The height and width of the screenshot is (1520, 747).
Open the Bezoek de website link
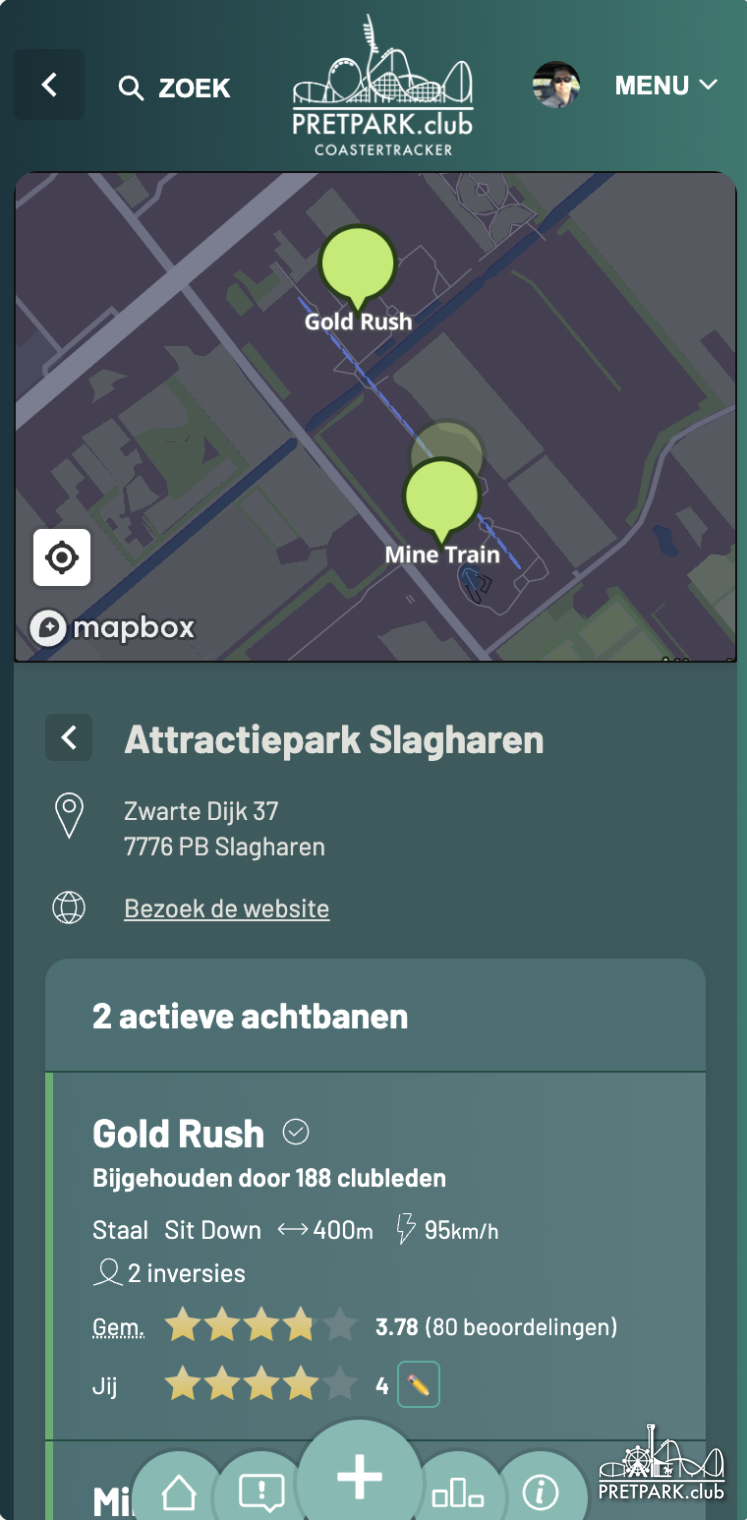[226, 908]
